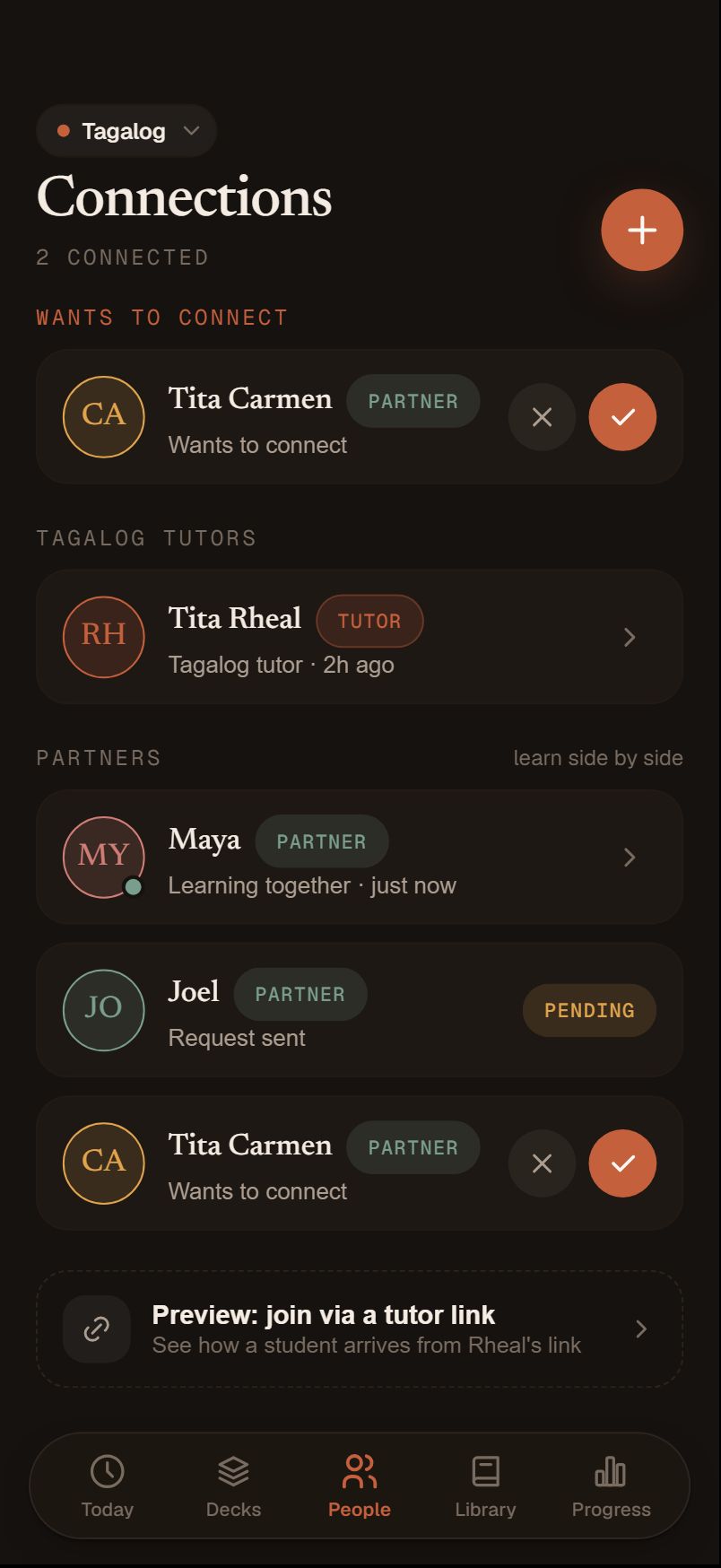Accept Tita Carmen under Wants to Connect heading
721x1568 pixels.
(x=622, y=417)
